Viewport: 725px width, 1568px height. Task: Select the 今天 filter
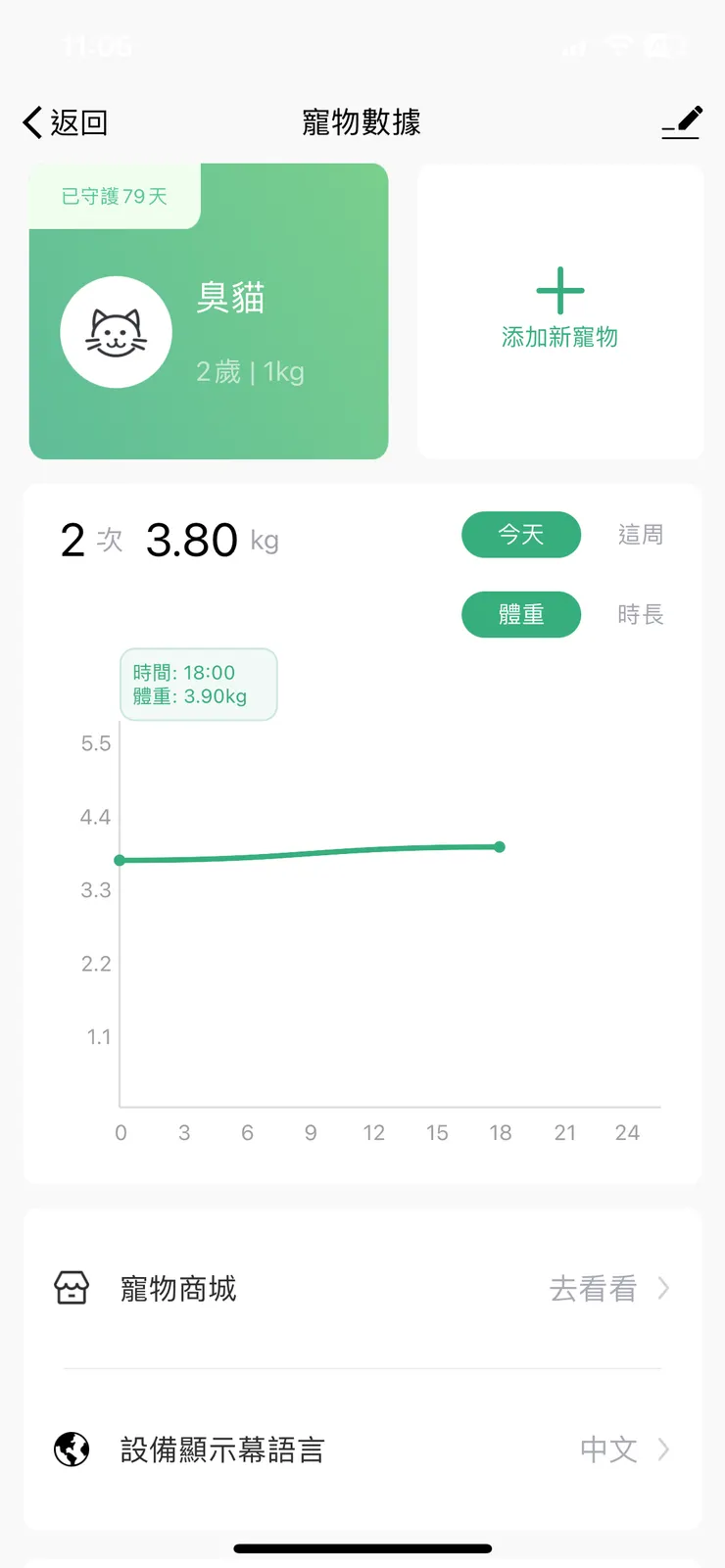click(521, 535)
